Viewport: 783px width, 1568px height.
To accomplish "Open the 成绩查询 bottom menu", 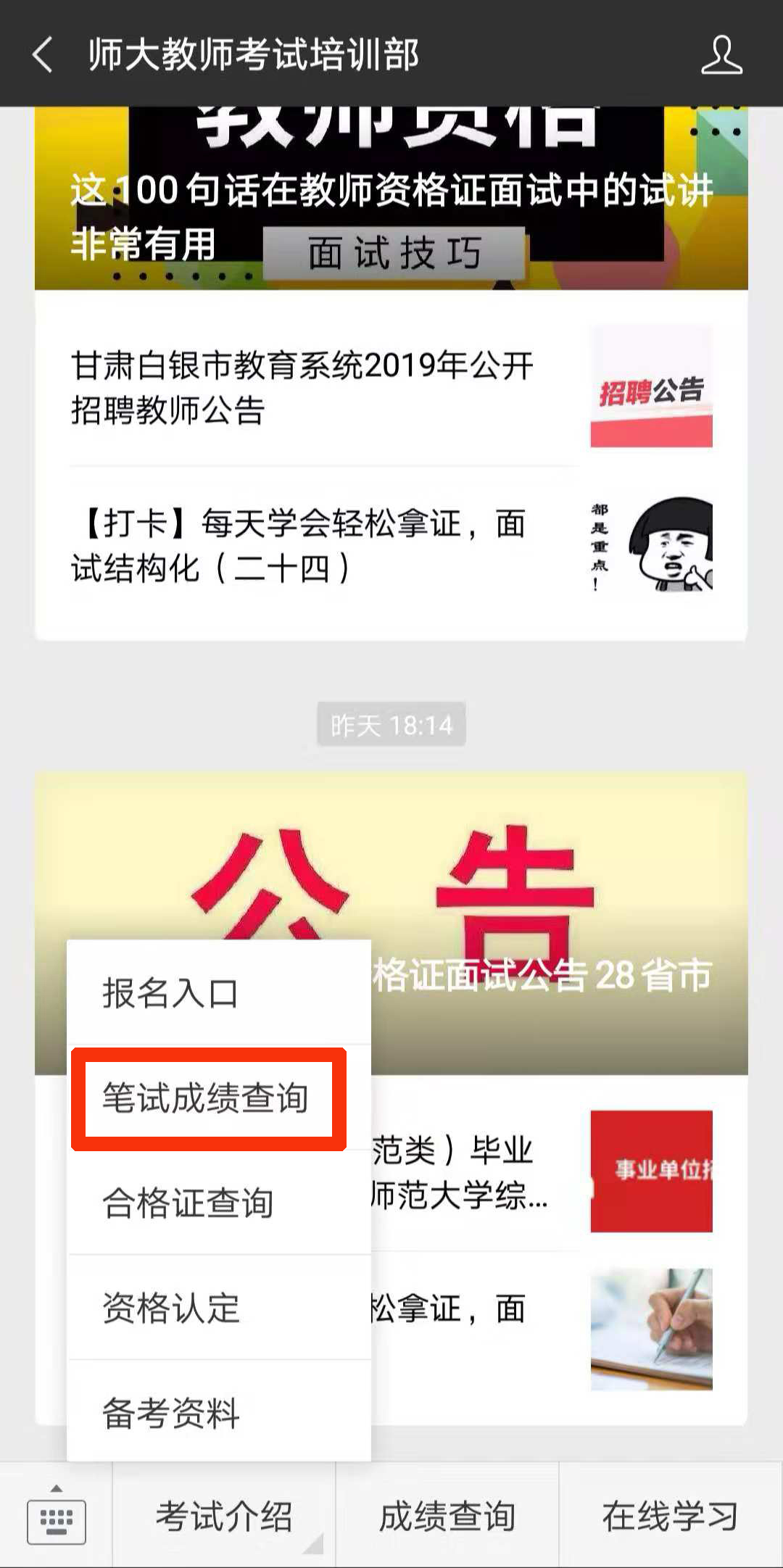I will click(447, 1517).
